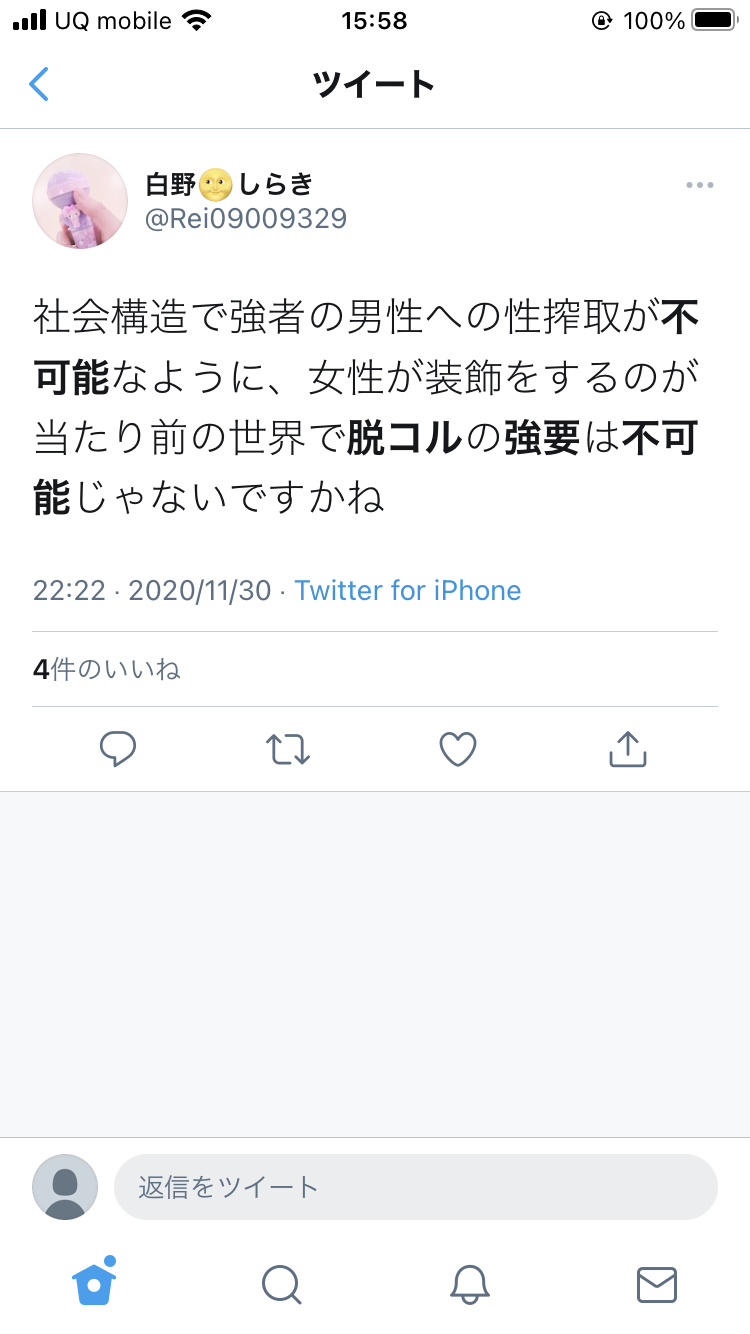This screenshot has height=1334, width=750.
Task: Like this tweet with the heart
Action: pos(458,748)
